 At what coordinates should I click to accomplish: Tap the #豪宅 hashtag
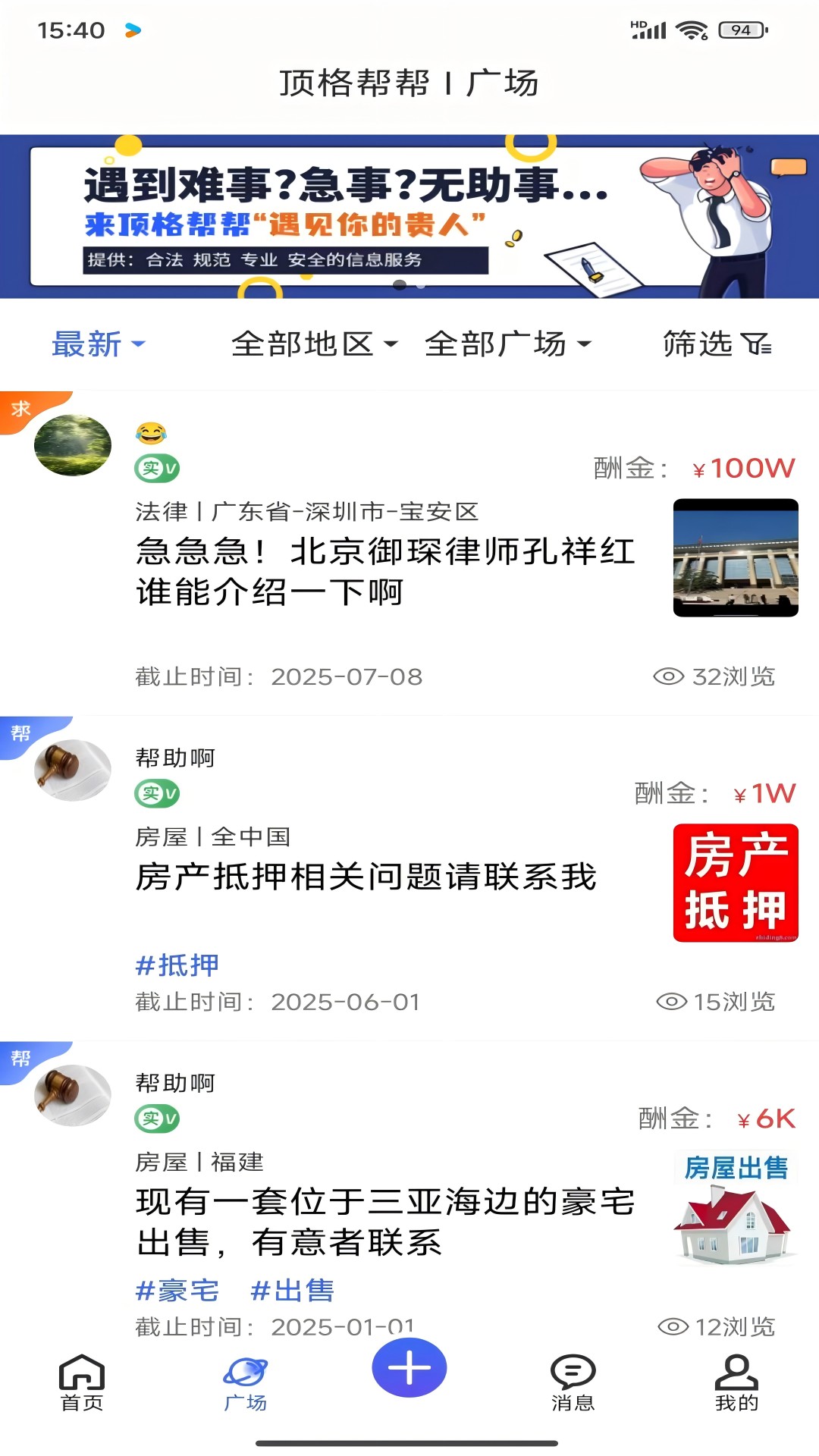[x=177, y=1291]
